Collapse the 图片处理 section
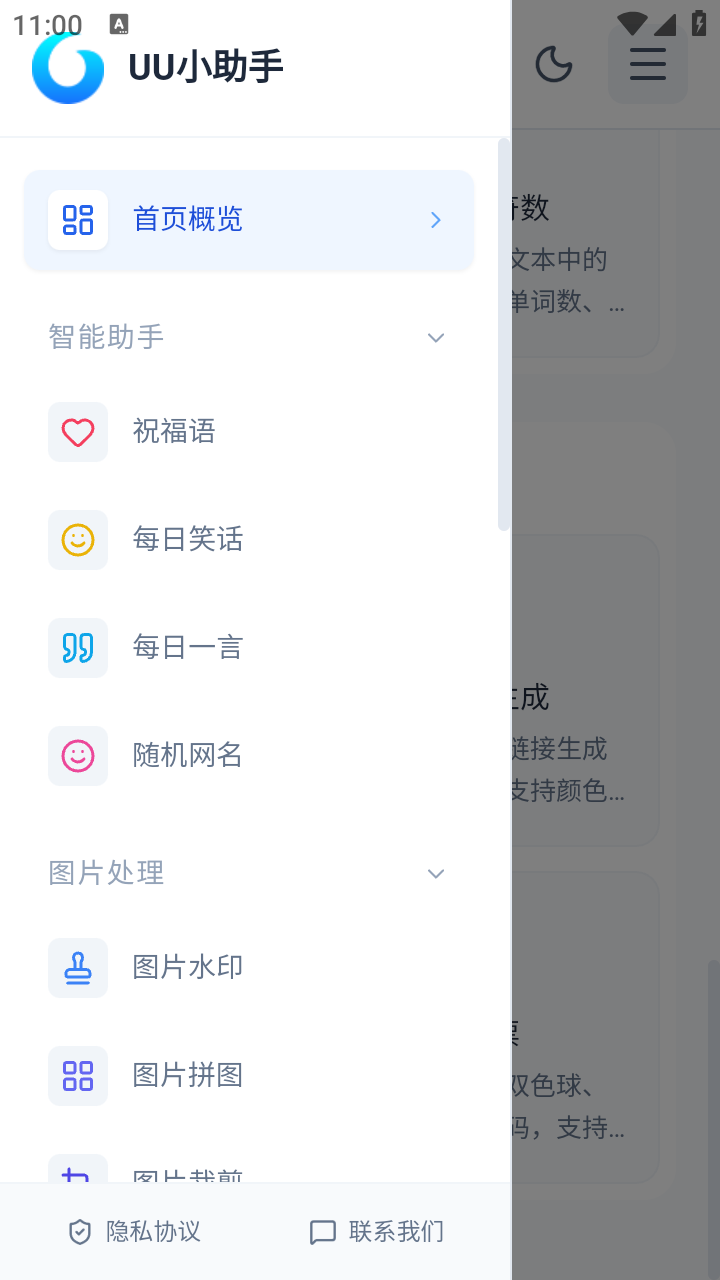 pos(436,873)
